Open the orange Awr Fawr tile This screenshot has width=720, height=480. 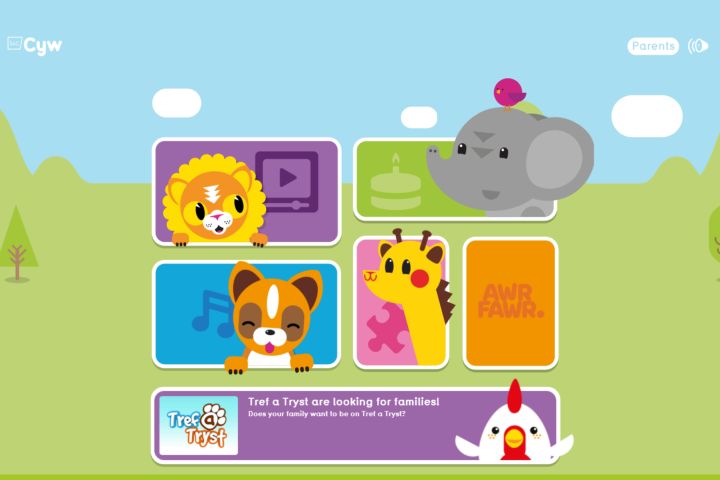tap(510, 302)
